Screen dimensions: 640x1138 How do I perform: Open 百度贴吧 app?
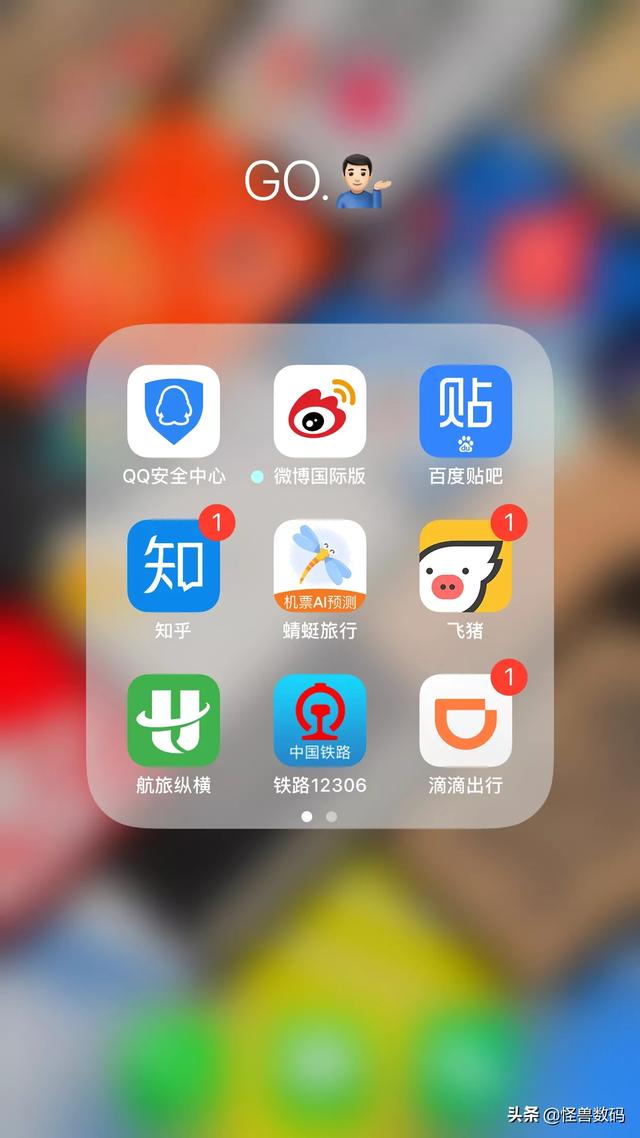click(466, 411)
